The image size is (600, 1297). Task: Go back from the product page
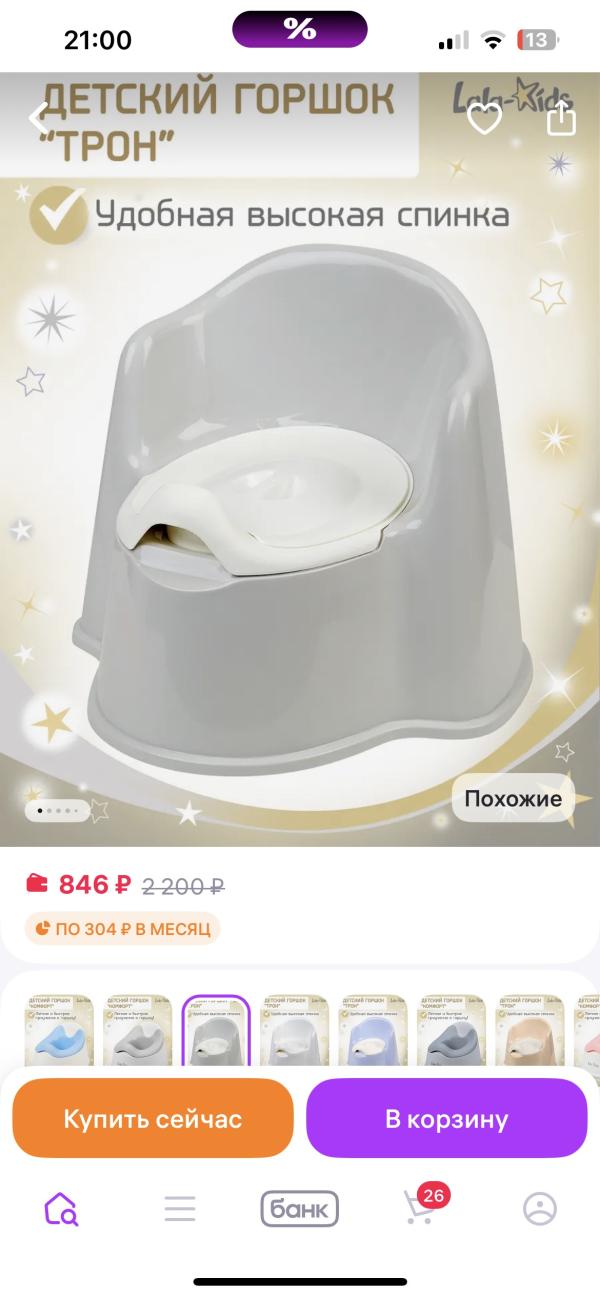[38, 118]
